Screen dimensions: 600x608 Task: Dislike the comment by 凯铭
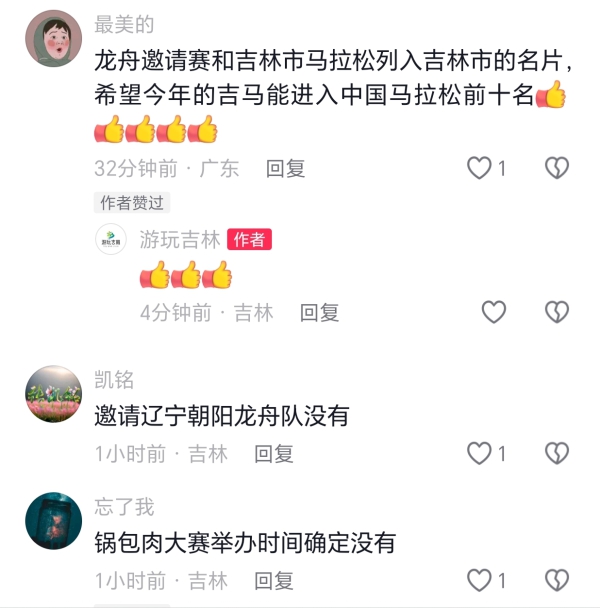pos(556,454)
